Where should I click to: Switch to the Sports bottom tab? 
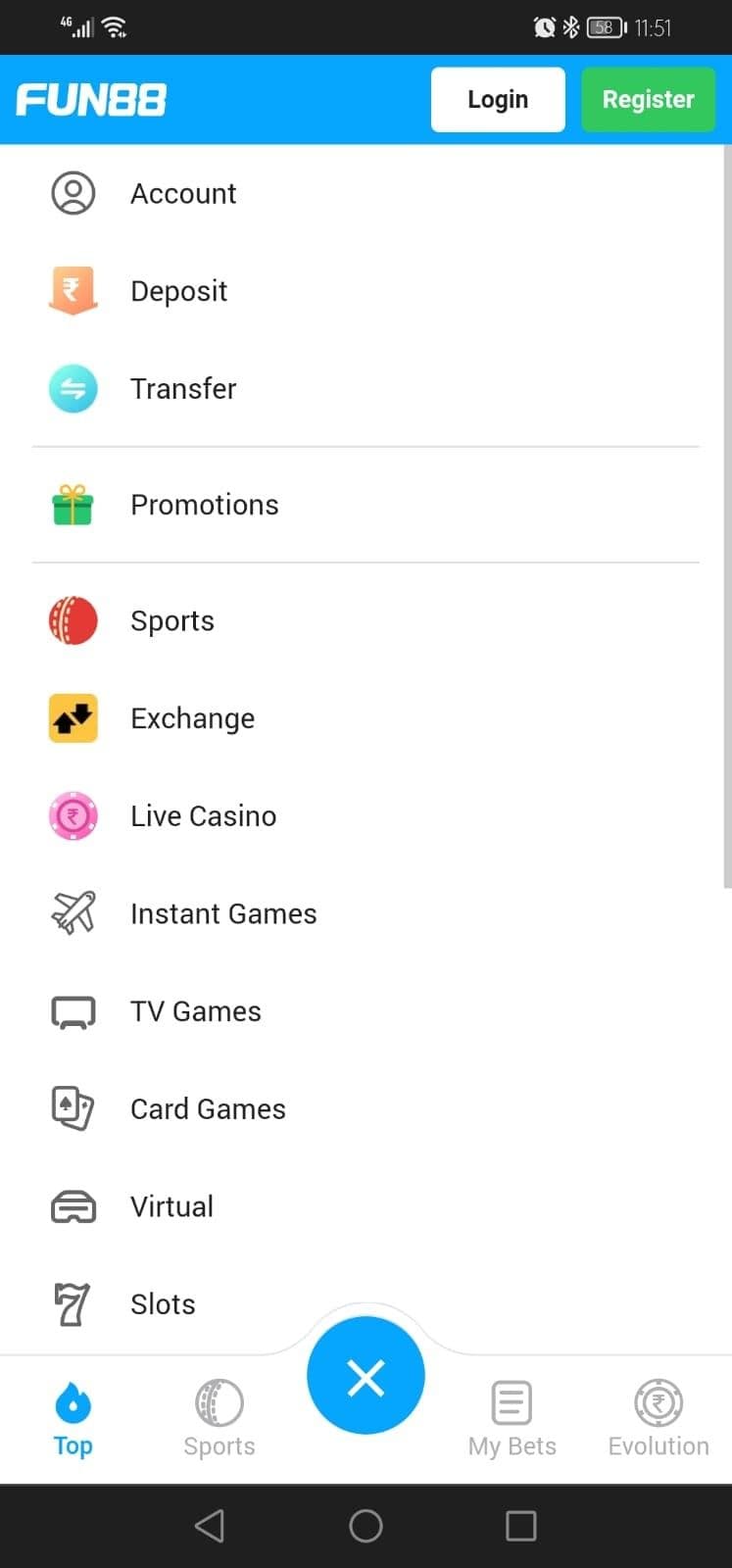click(x=220, y=1419)
